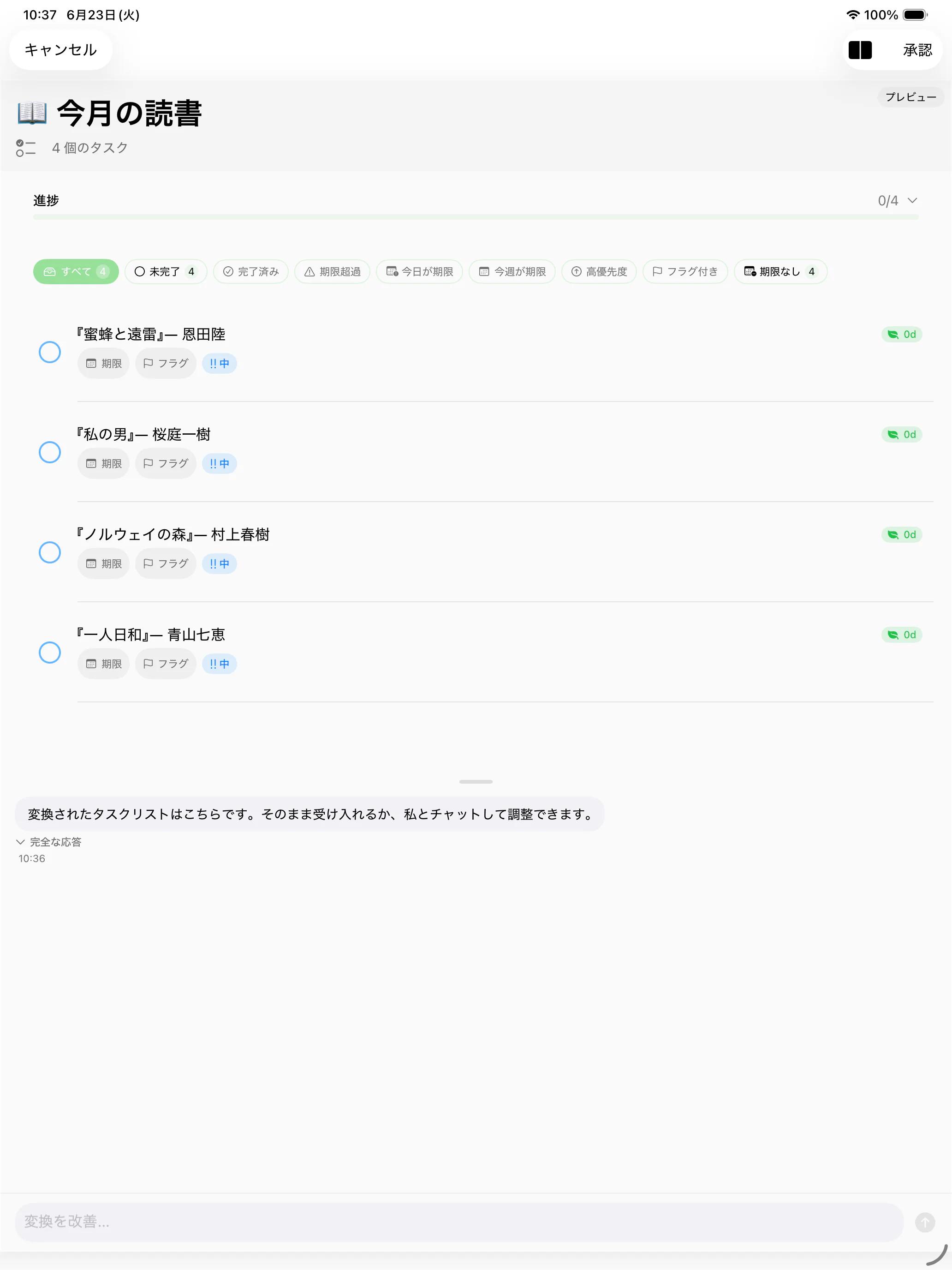This screenshot has height=1270, width=952.
Task: Select the すべて filter chip
Action: click(x=76, y=271)
